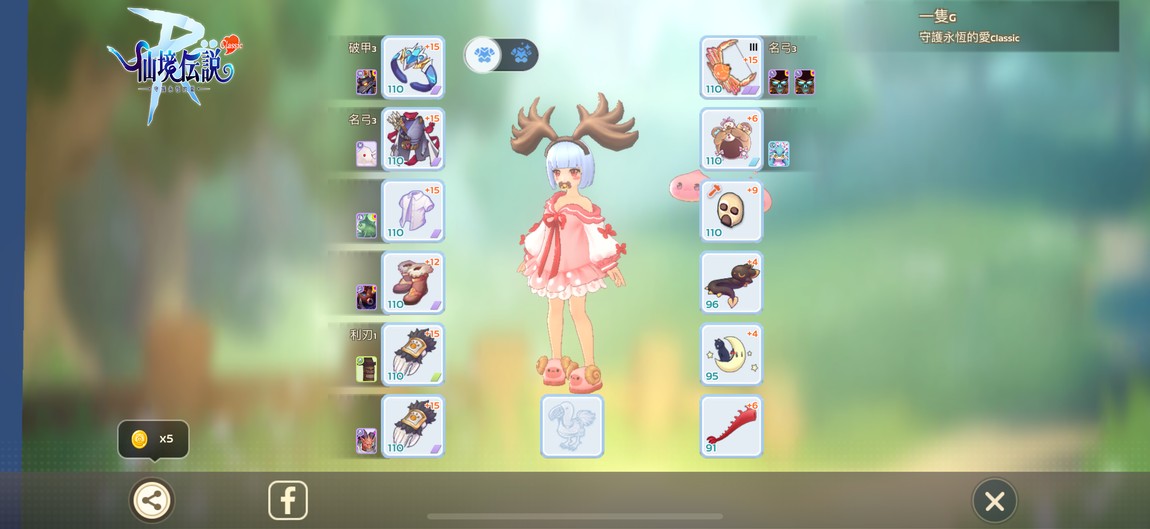Screen dimensions: 1150x529
Task: Select the +15 bow weapon slot
Action: pos(731,67)
